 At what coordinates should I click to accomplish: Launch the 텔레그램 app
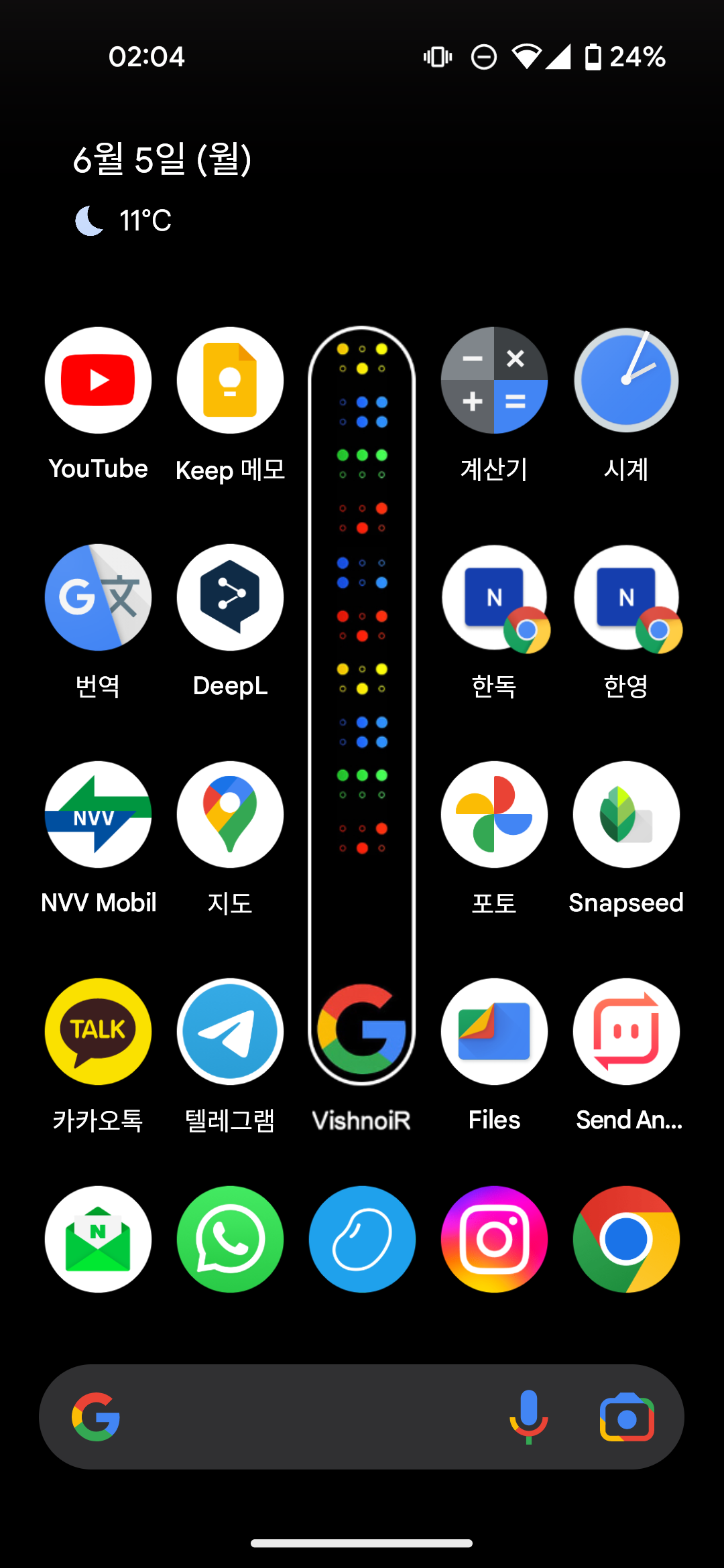[230, 1031]
